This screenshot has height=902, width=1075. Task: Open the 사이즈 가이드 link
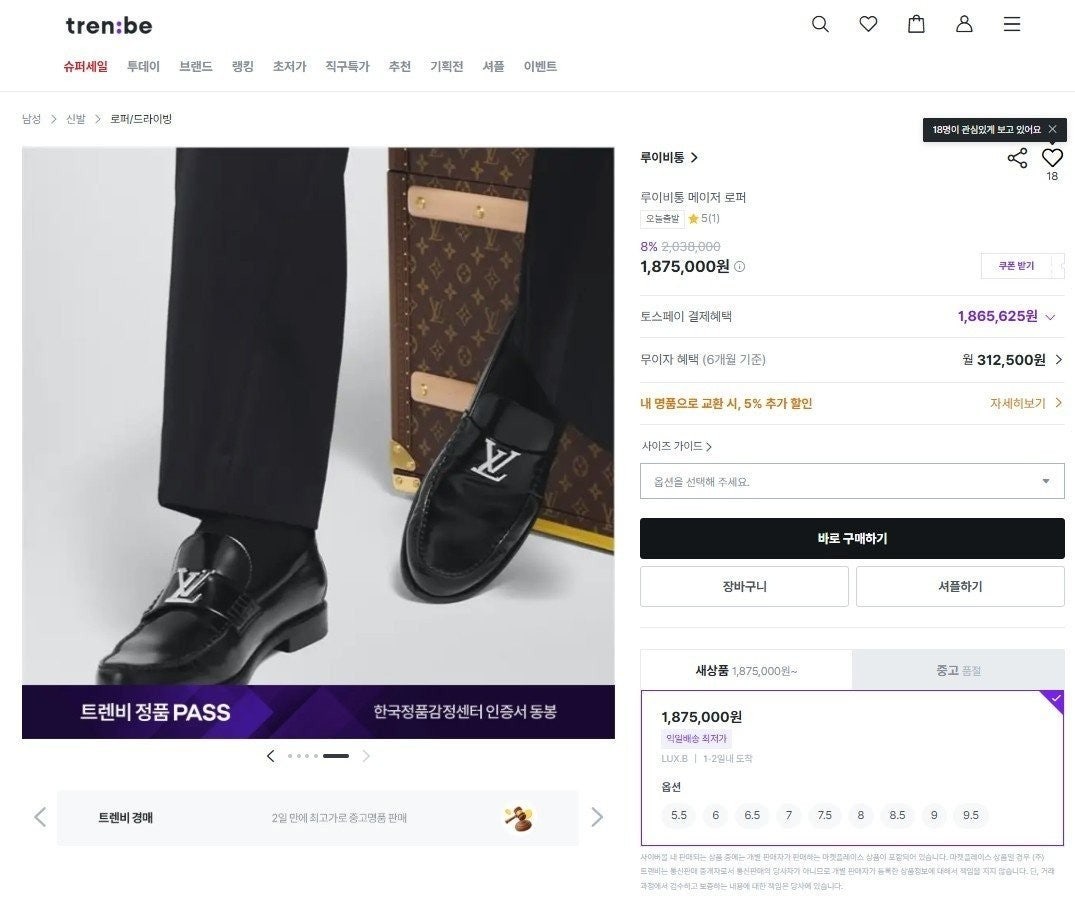676,447
